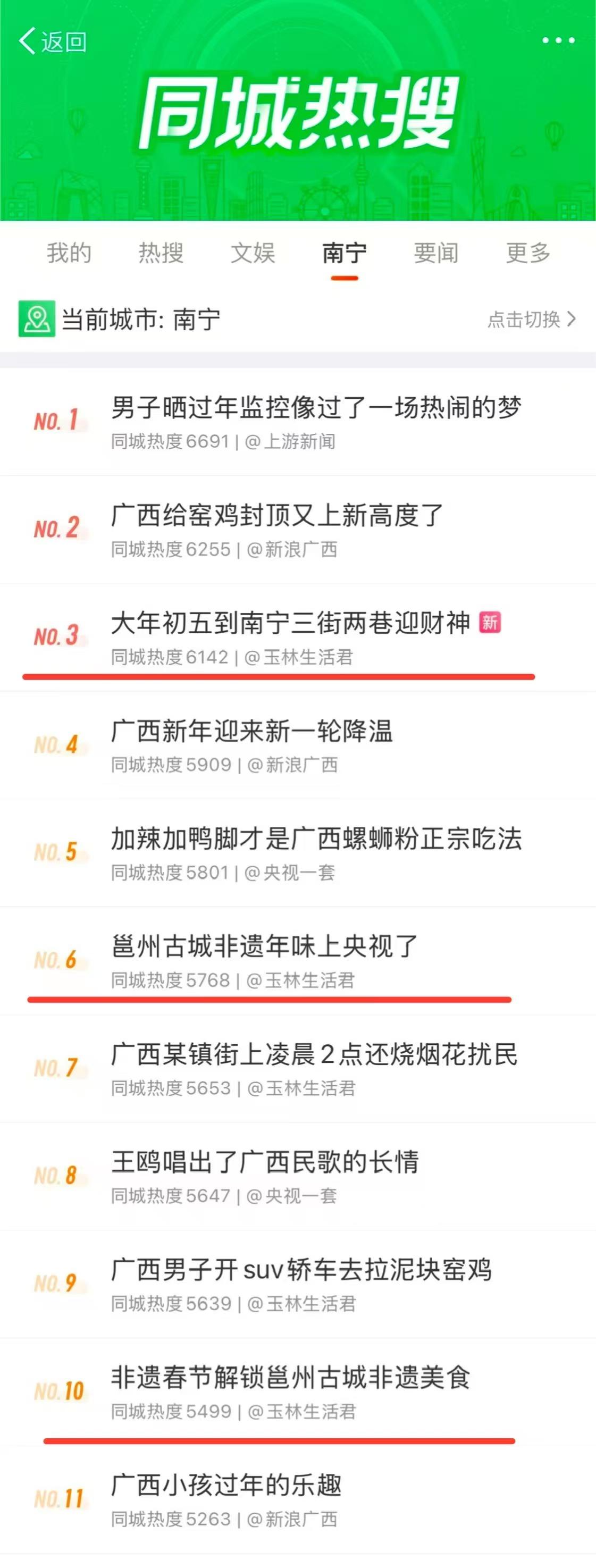Open No.8 王鸥唱出了广西民歌的长情
The image size is (596, 1568).
265,1162
